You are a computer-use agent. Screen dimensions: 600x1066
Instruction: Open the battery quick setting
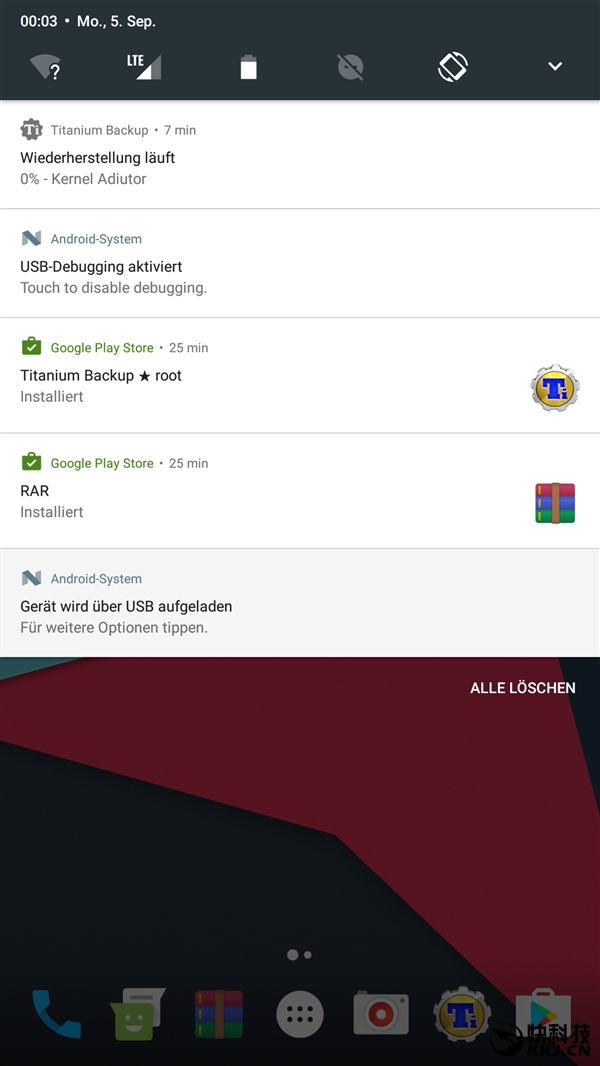pyautogui.click(x=248, y=67)
